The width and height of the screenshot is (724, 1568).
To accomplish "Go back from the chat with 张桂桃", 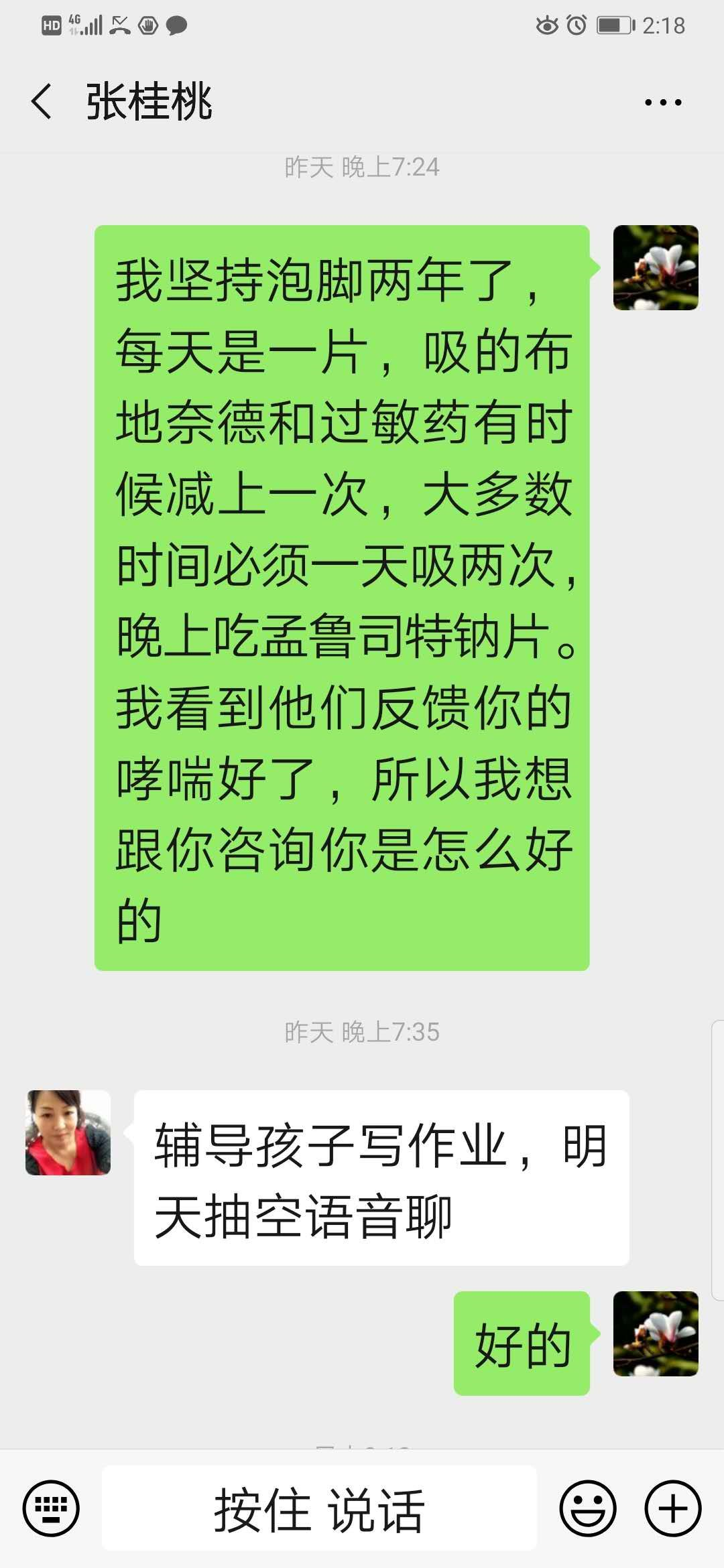I will tap(42, 102).
